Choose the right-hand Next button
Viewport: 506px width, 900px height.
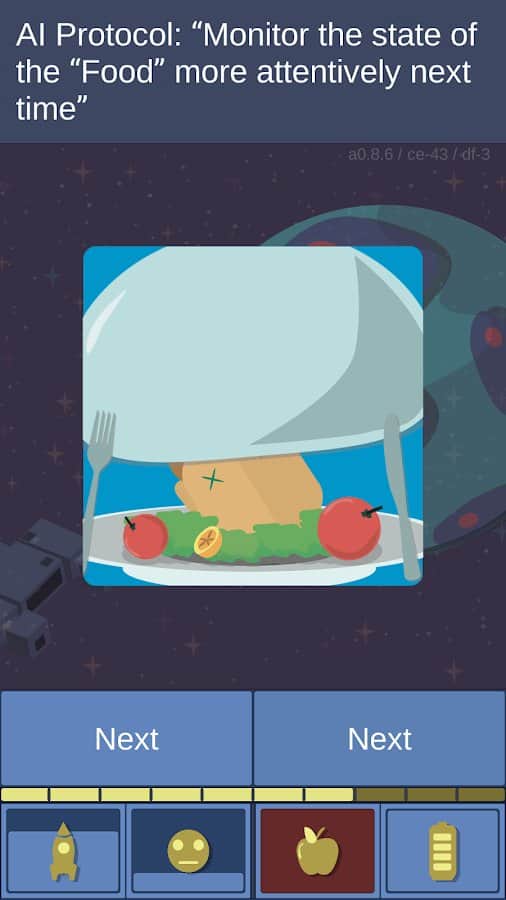click(379, 738)
